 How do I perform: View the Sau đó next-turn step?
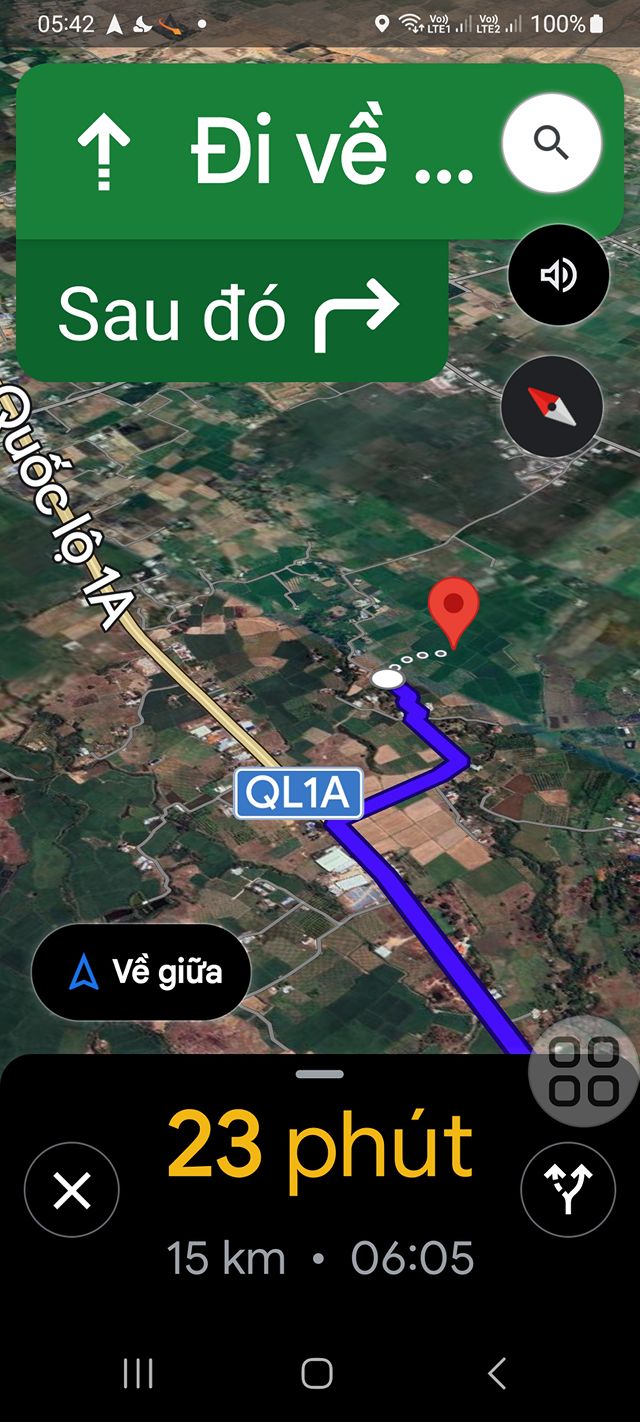click(230, 312)
